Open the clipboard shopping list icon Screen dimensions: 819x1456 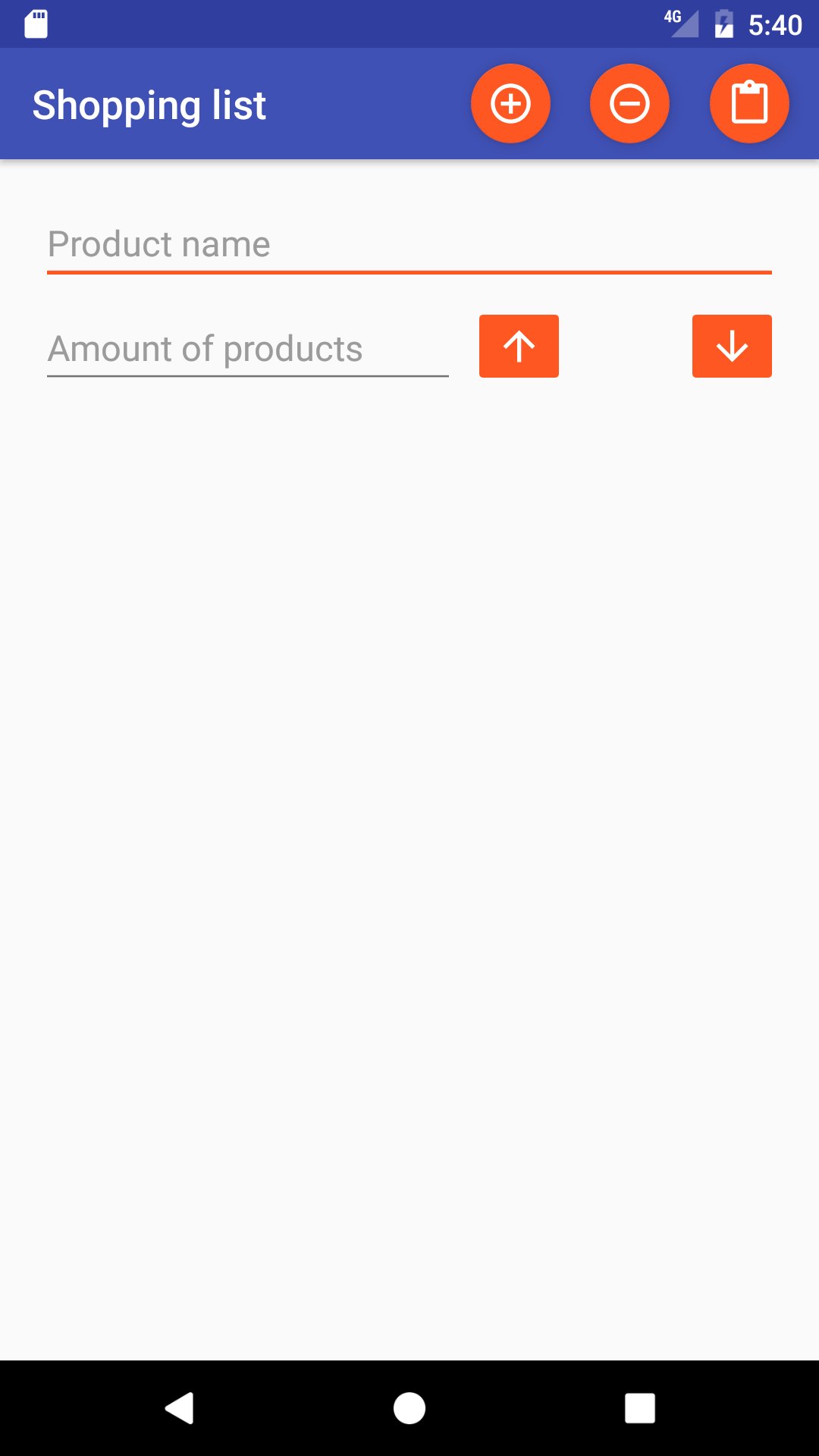click(748, 103)
